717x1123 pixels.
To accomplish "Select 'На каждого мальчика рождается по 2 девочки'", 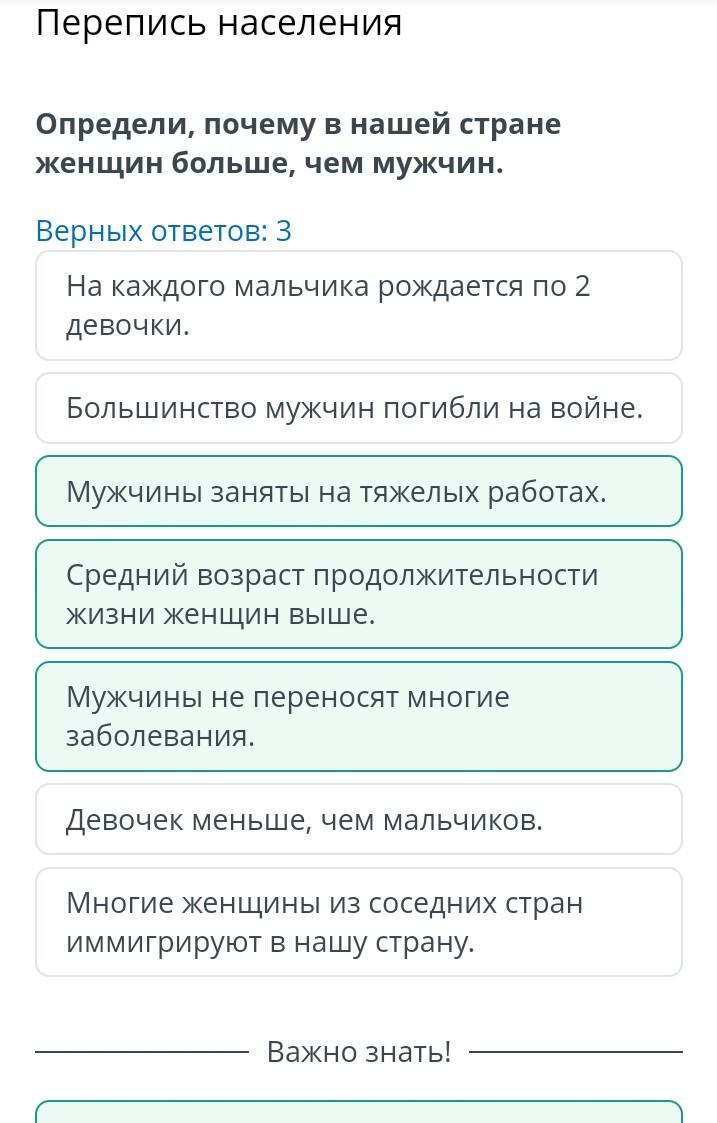I will click(x=358, y=306).
